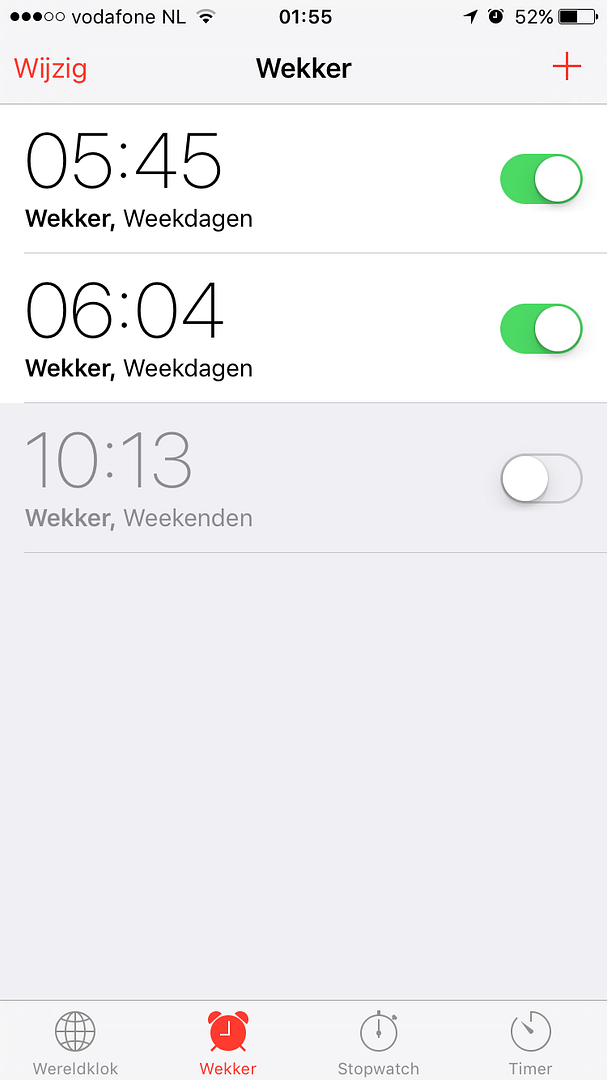Tap Wijzig to edit alarms

[x=50, y=69]
